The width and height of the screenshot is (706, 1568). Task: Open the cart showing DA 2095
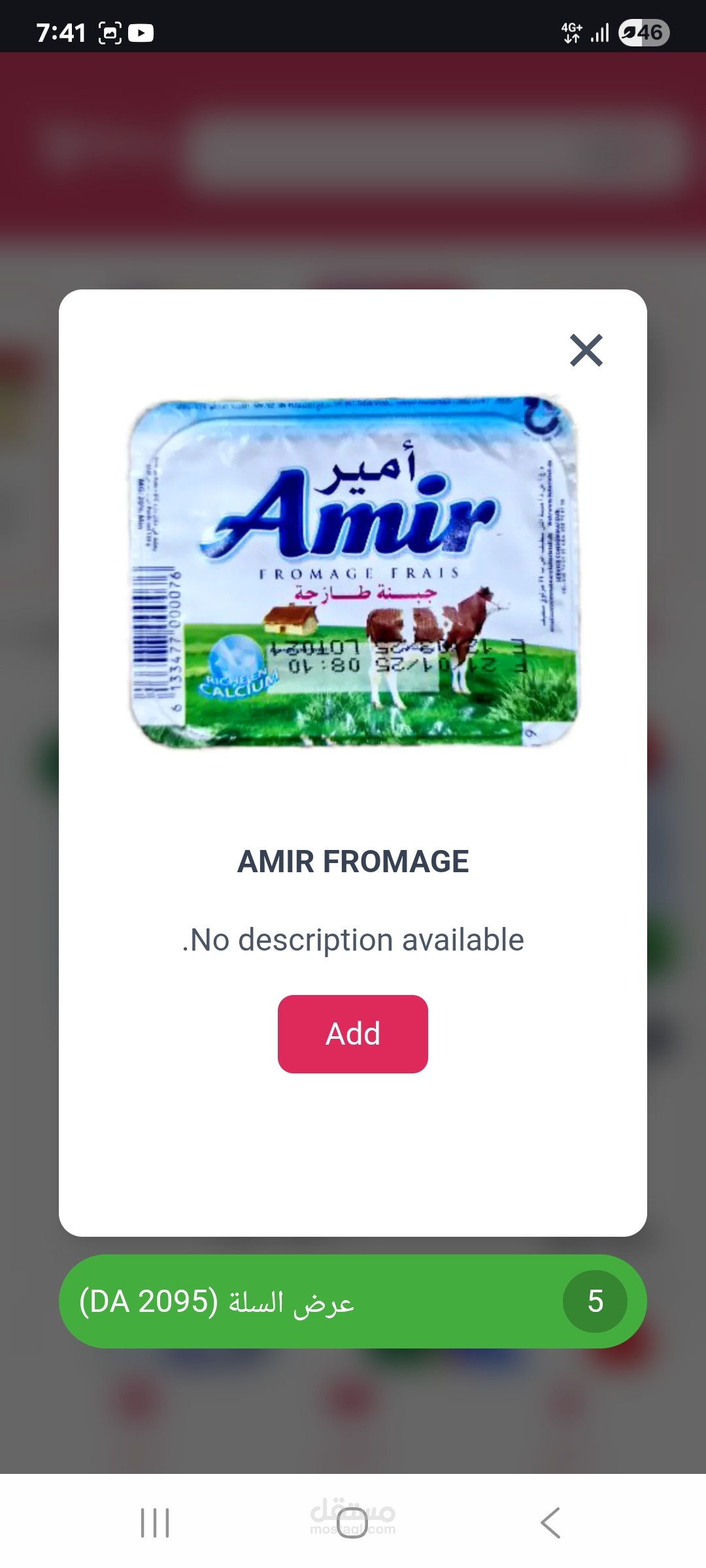click(x=353, y=1301)
